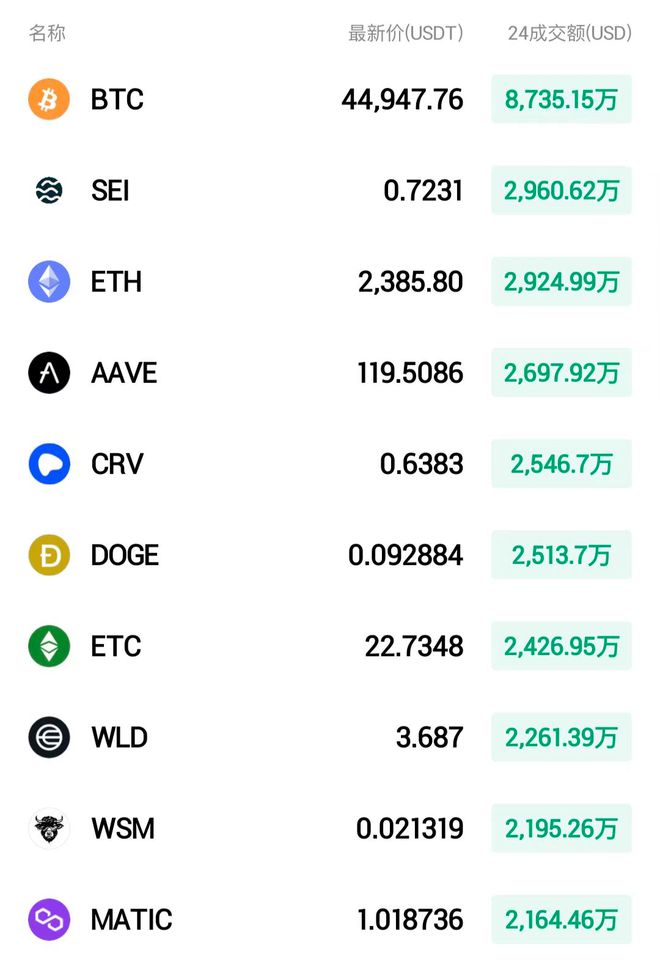View ETH price details

click(x=116, y=282)
